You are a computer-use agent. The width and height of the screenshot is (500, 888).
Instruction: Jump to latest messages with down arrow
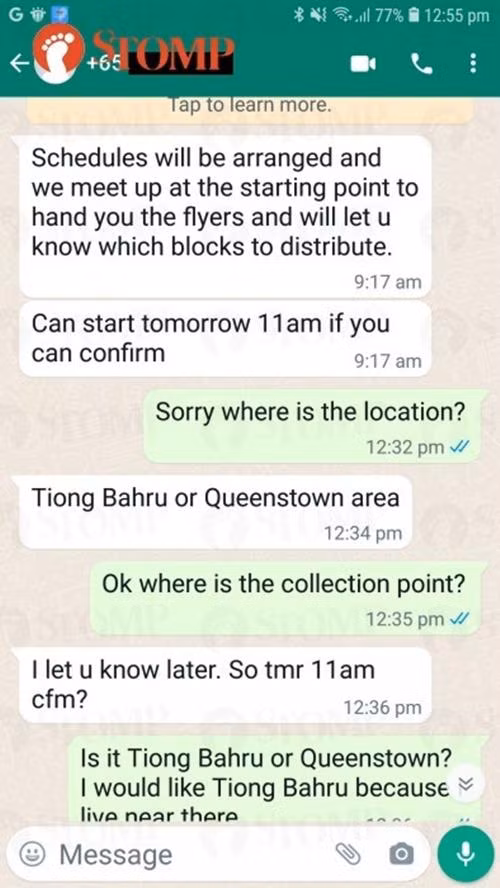(464, 783)
